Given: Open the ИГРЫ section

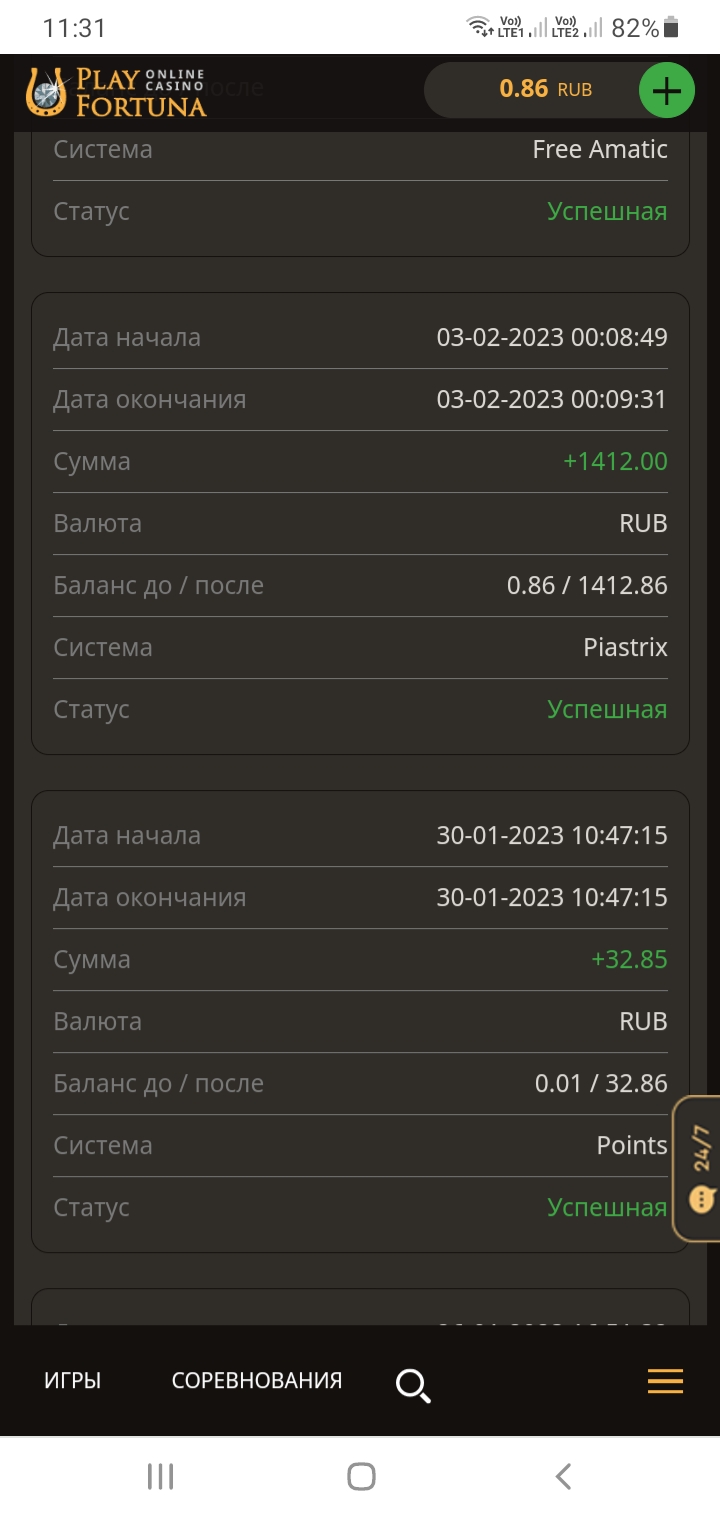Looking at the screenshot, I should click(x=72, y=1381).
